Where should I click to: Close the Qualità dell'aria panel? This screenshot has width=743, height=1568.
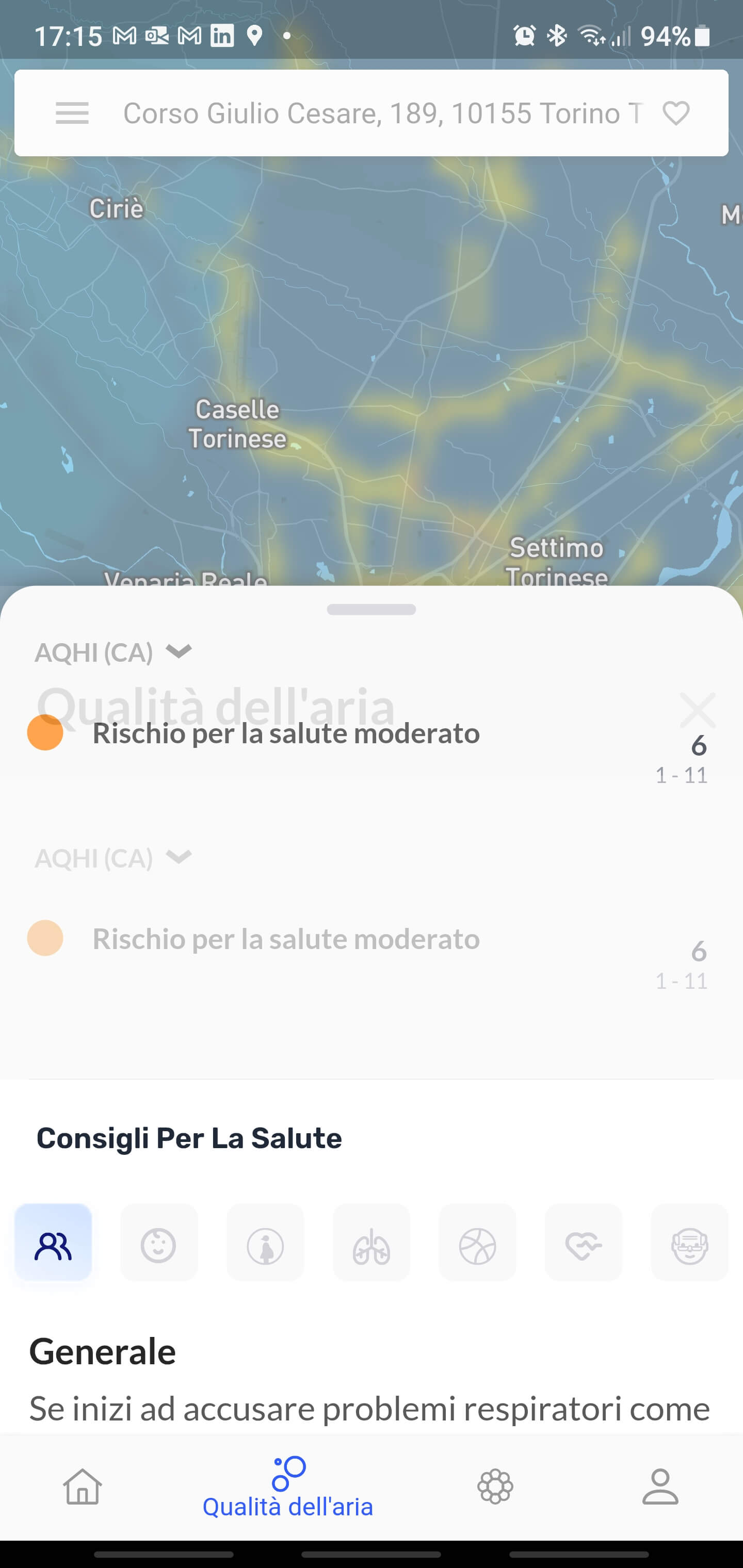coord(697,710)
